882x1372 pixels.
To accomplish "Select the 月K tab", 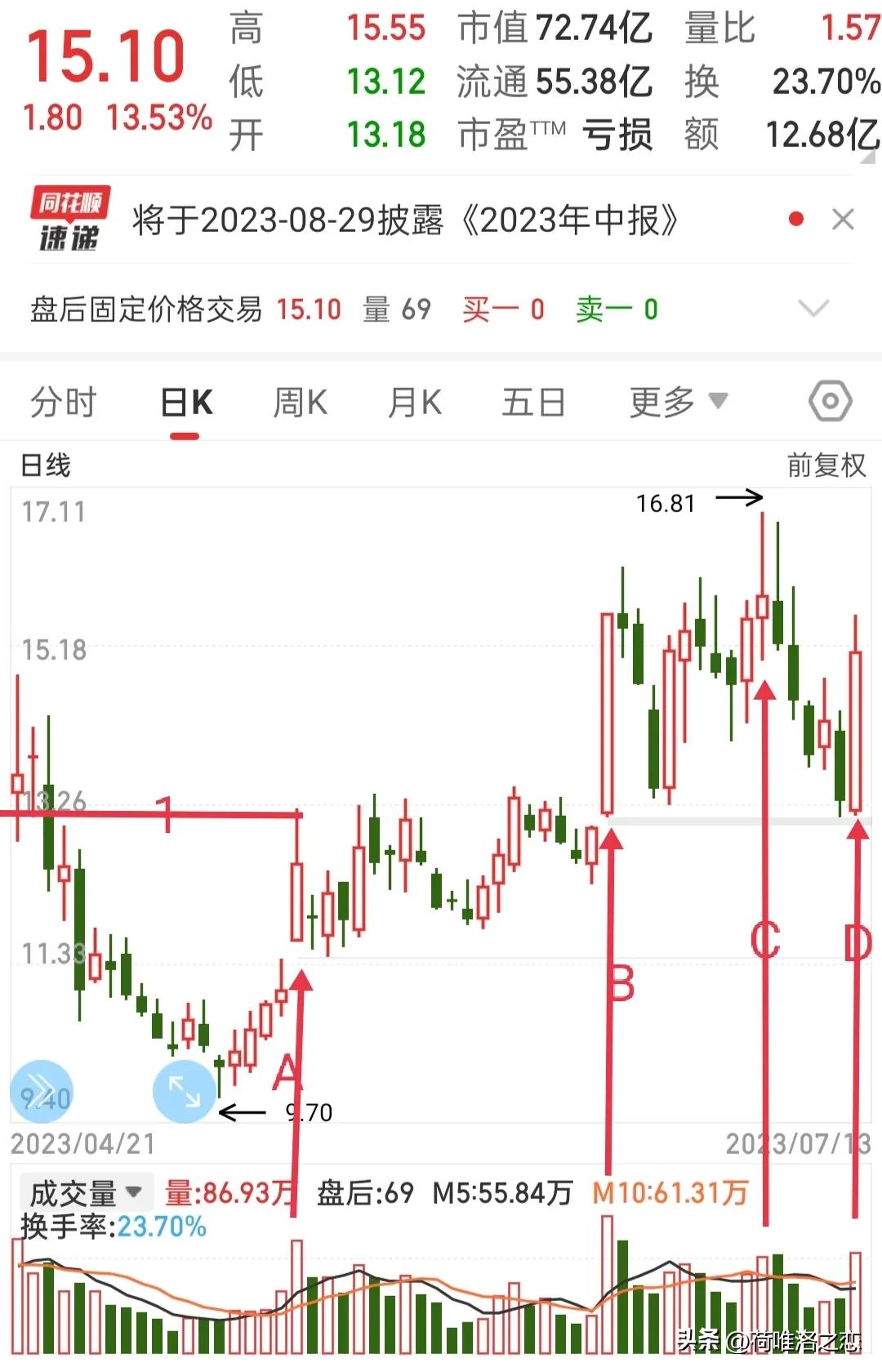I will click(x=415, y=401).
